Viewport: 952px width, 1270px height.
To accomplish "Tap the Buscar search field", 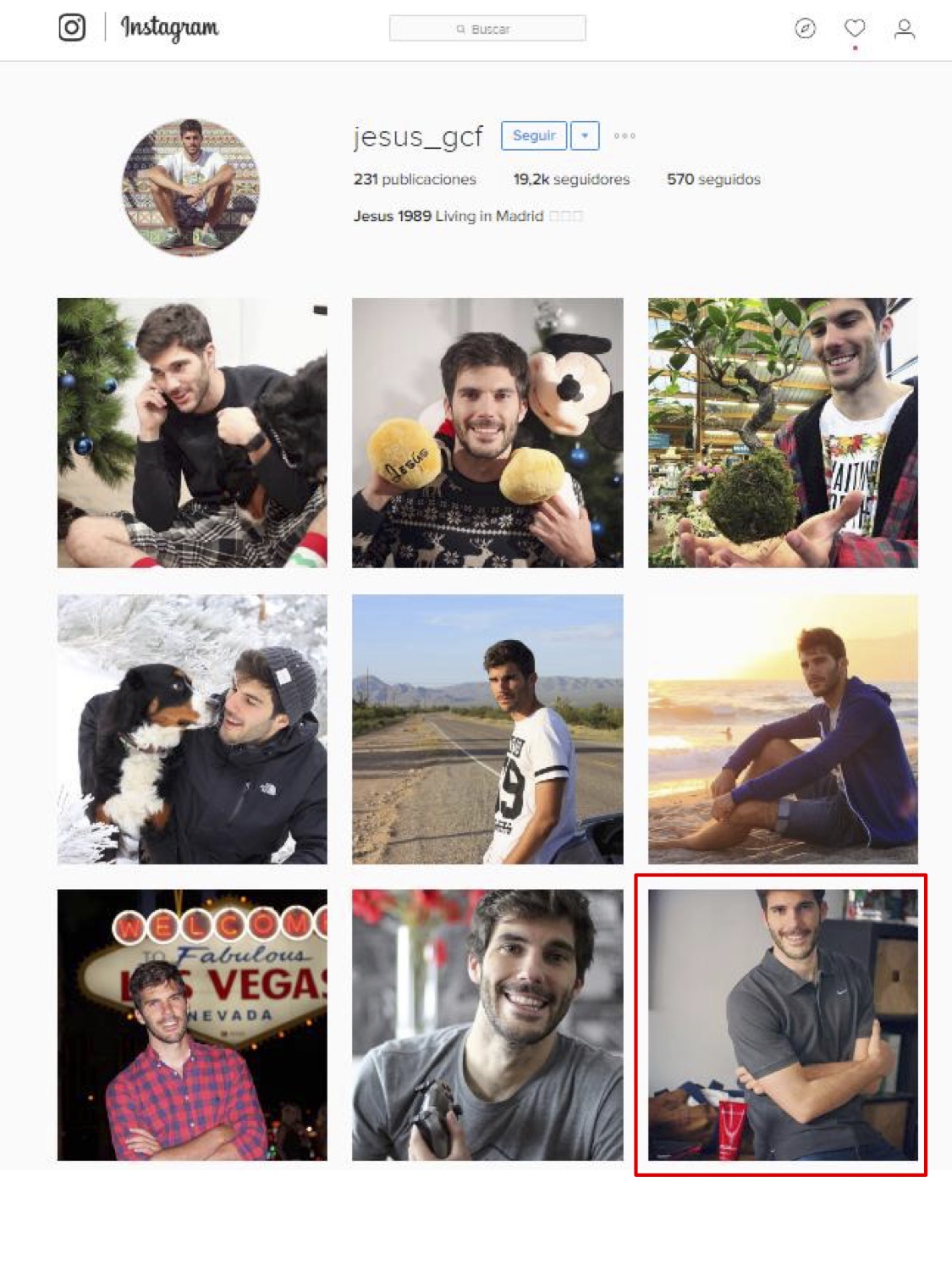I will pyautogui.click(x=487, y=29).
